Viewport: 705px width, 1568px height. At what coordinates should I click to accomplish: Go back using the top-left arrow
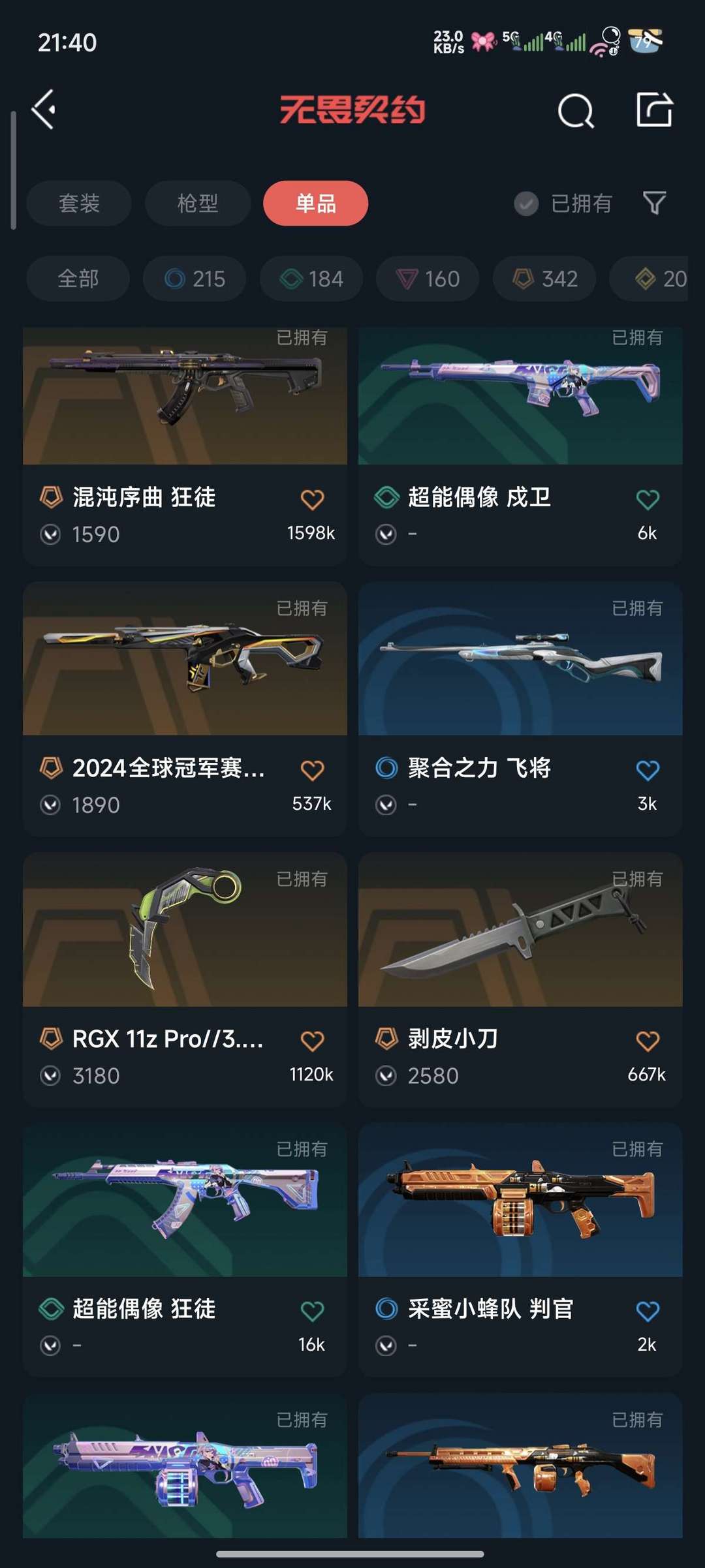tap(44, 110)
